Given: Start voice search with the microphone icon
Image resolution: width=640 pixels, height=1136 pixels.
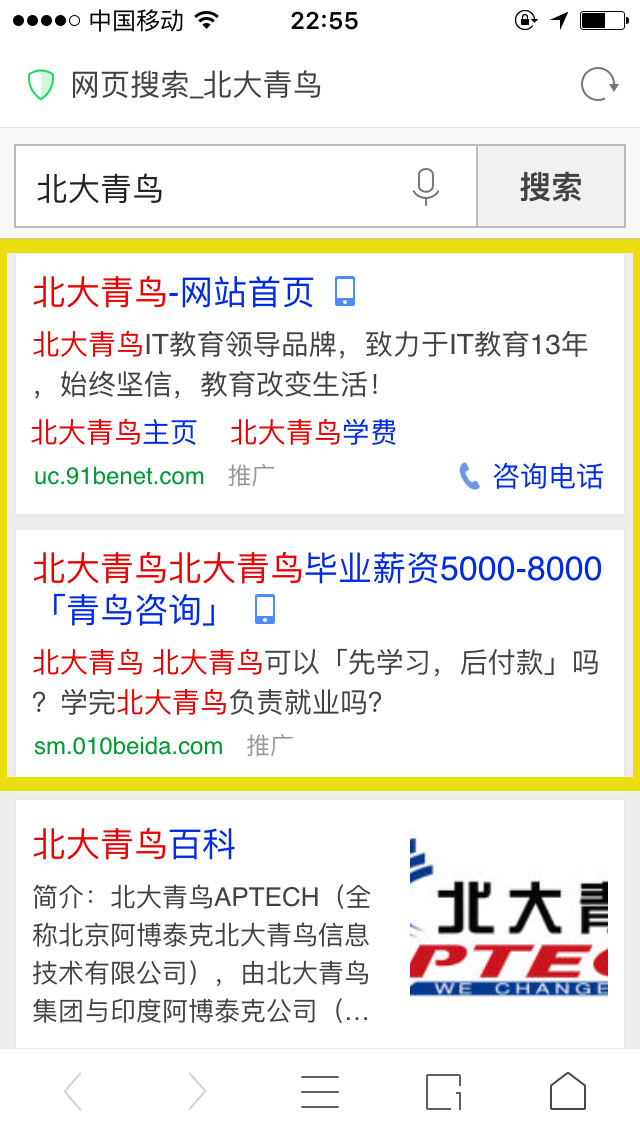Looking at the screenshot, I should [426, 187].
